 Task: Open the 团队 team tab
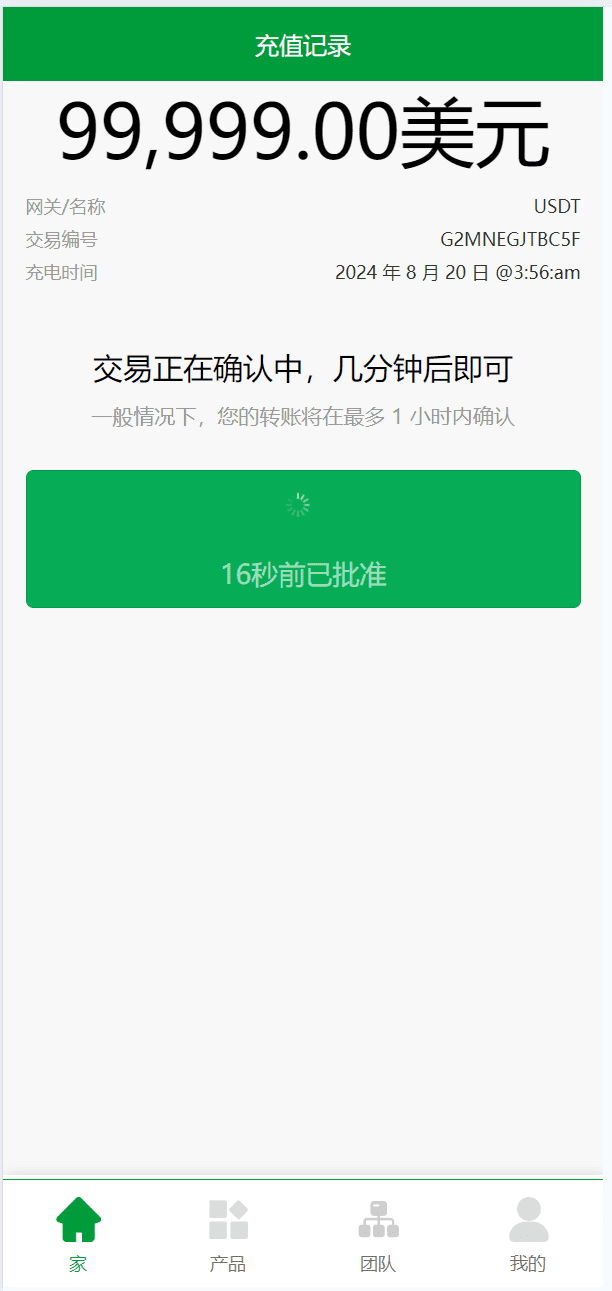[378, 1234]
